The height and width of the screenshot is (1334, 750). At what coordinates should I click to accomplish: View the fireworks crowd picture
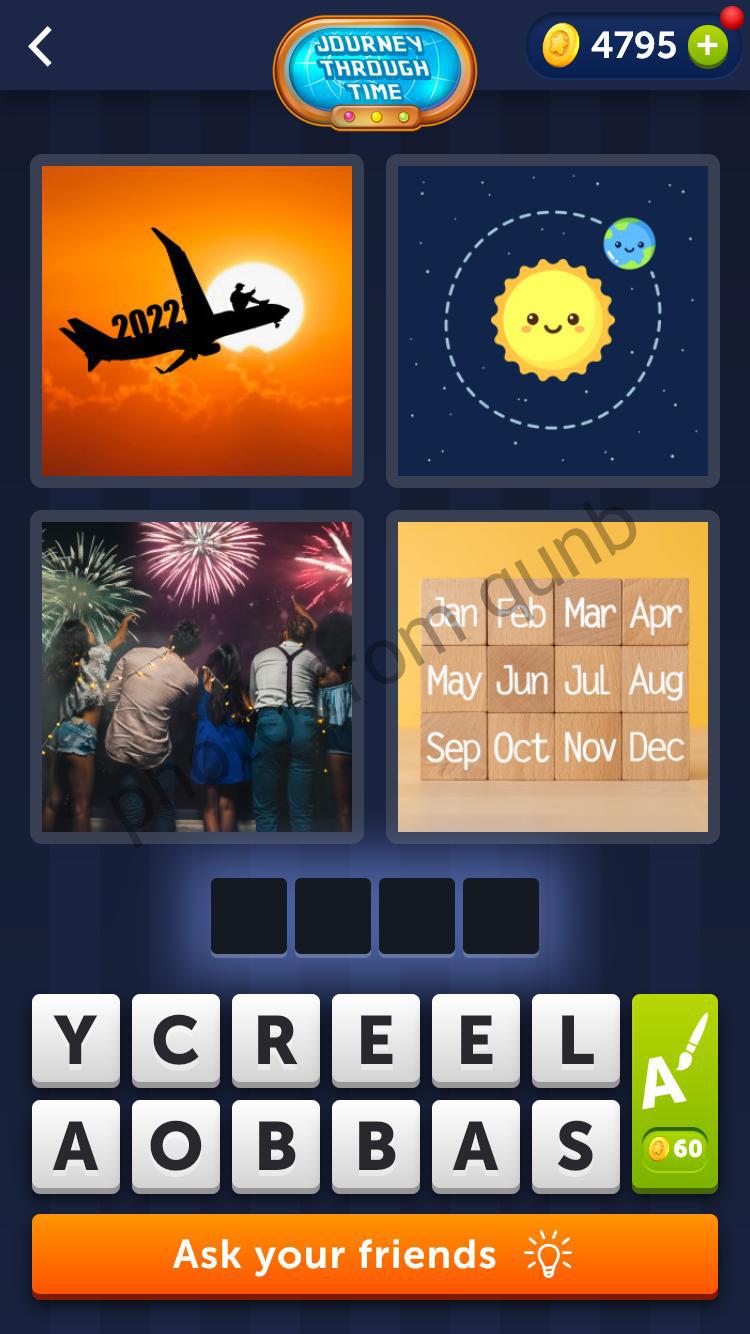(x=196, y=675)
